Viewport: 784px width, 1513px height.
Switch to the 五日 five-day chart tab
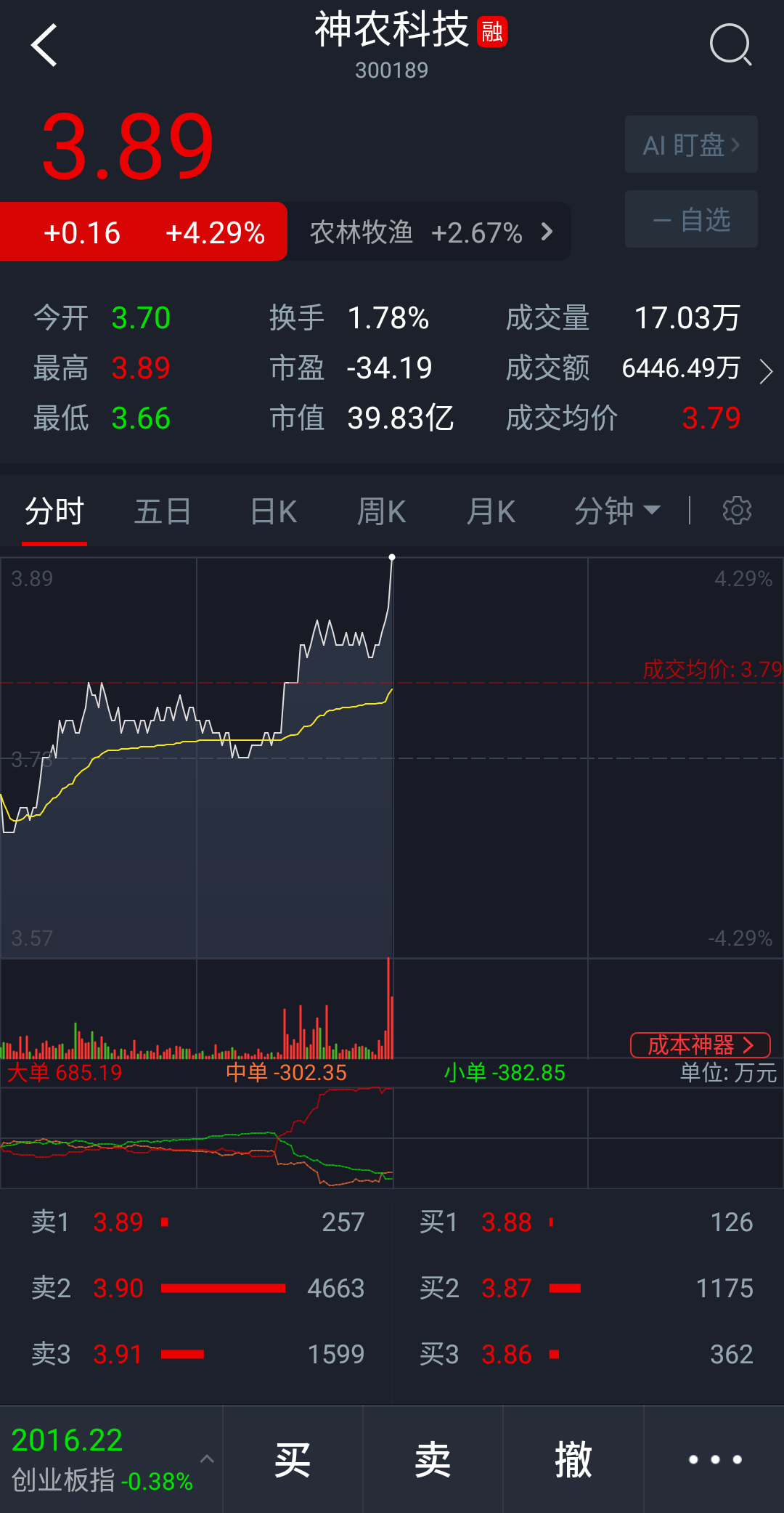[162, 510]
